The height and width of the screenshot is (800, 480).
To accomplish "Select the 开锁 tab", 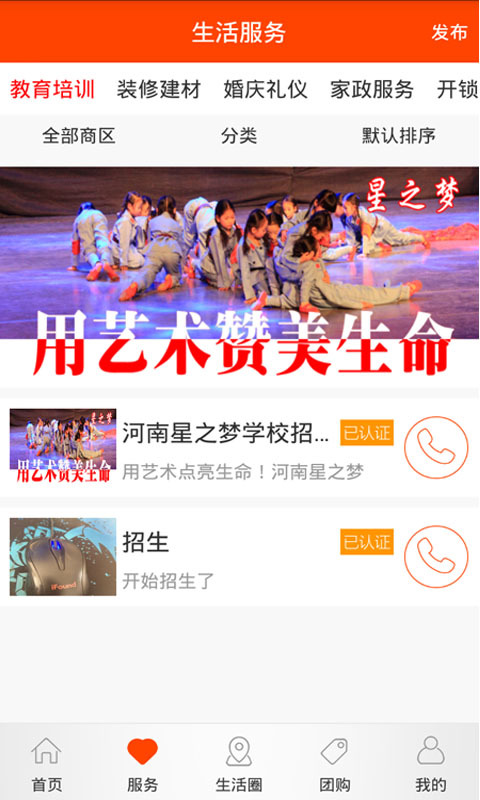I will coord(458,89).
